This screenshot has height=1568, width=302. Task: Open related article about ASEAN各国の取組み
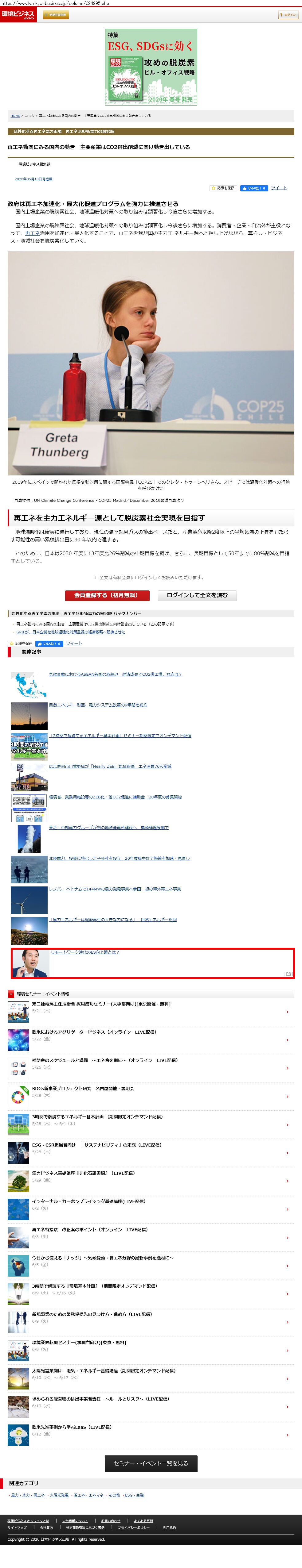click(x=115, y=674)
